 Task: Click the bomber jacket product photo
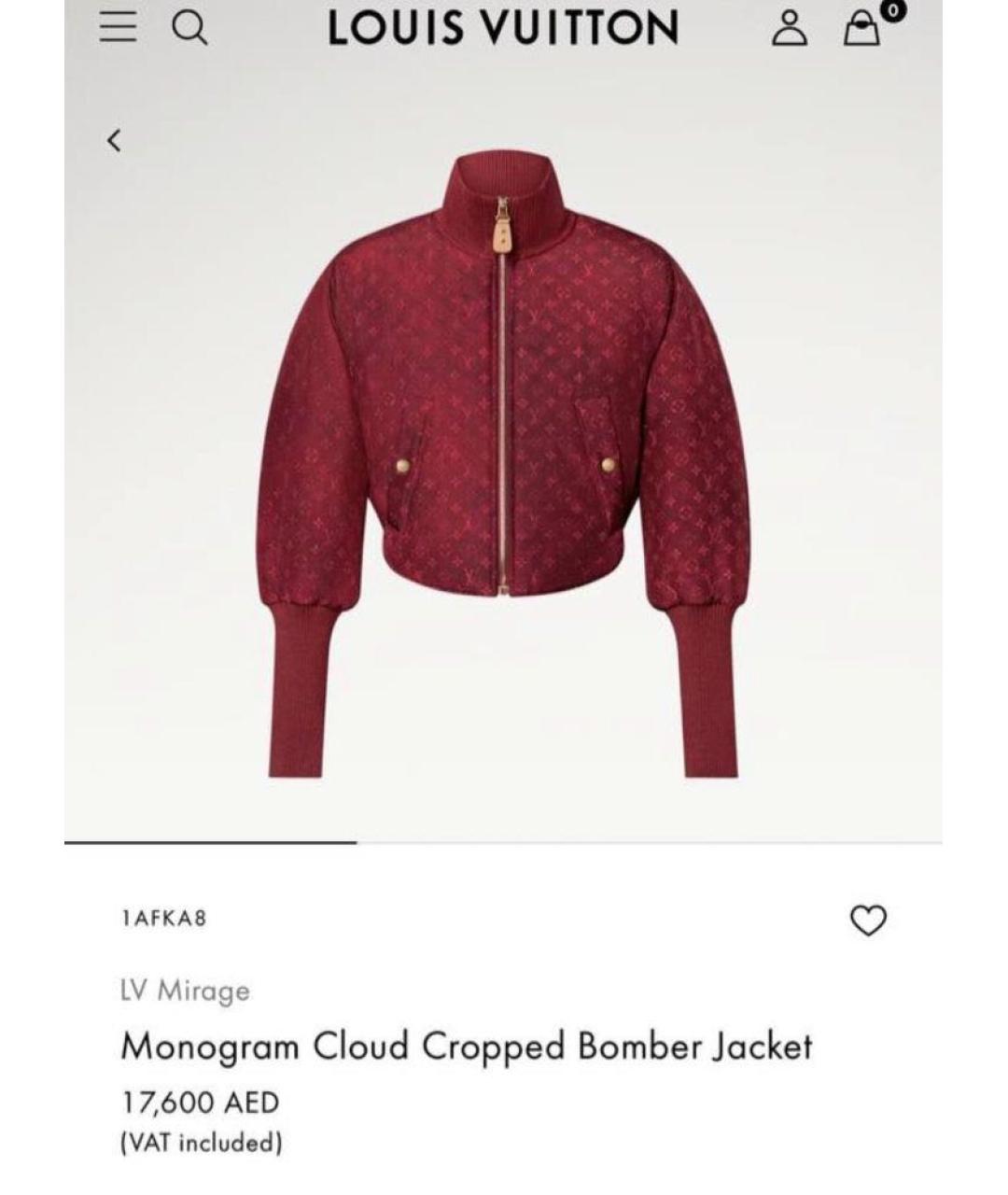[504, 420]
